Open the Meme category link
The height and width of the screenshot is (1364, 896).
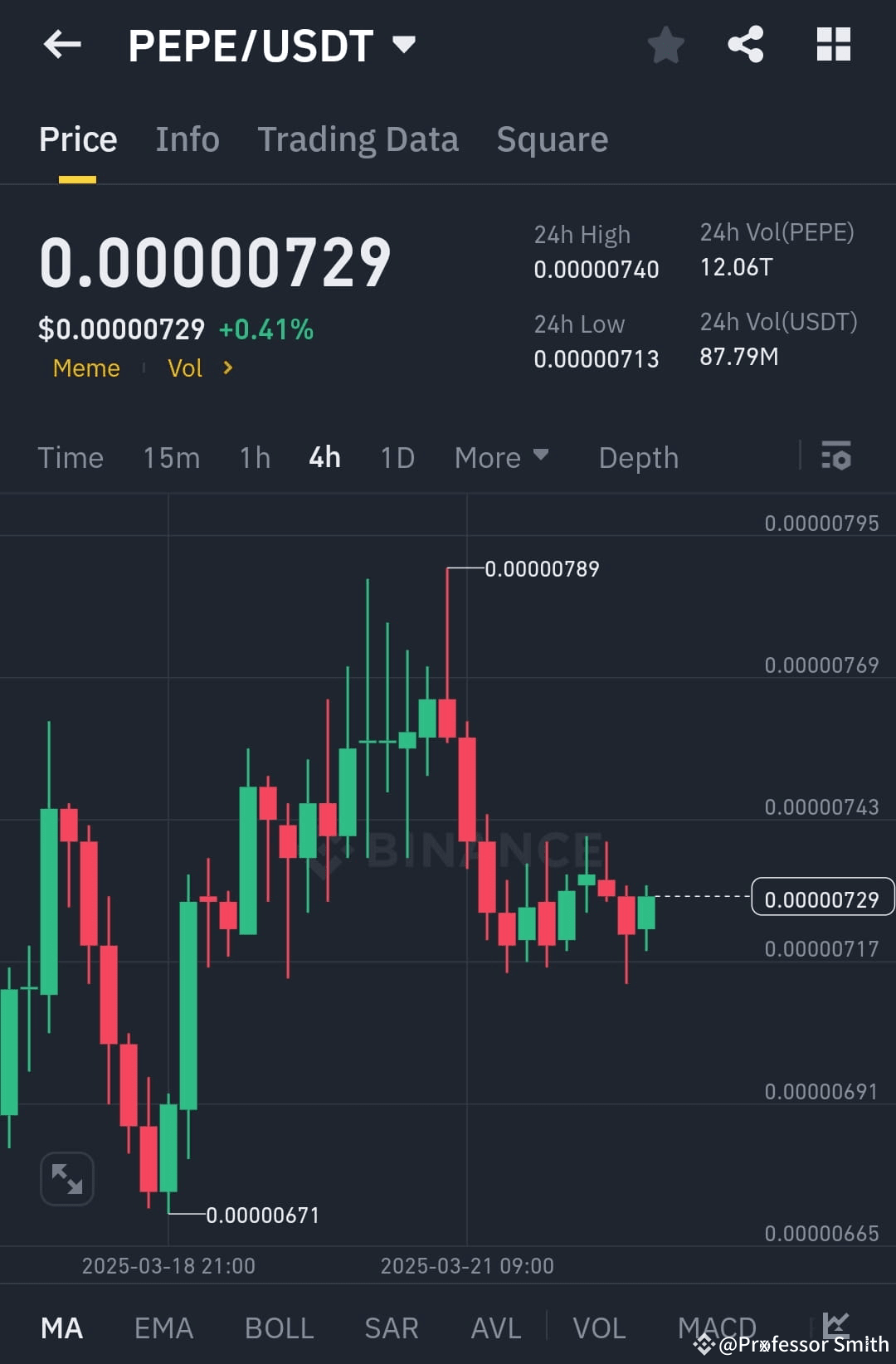pos(85,368)
